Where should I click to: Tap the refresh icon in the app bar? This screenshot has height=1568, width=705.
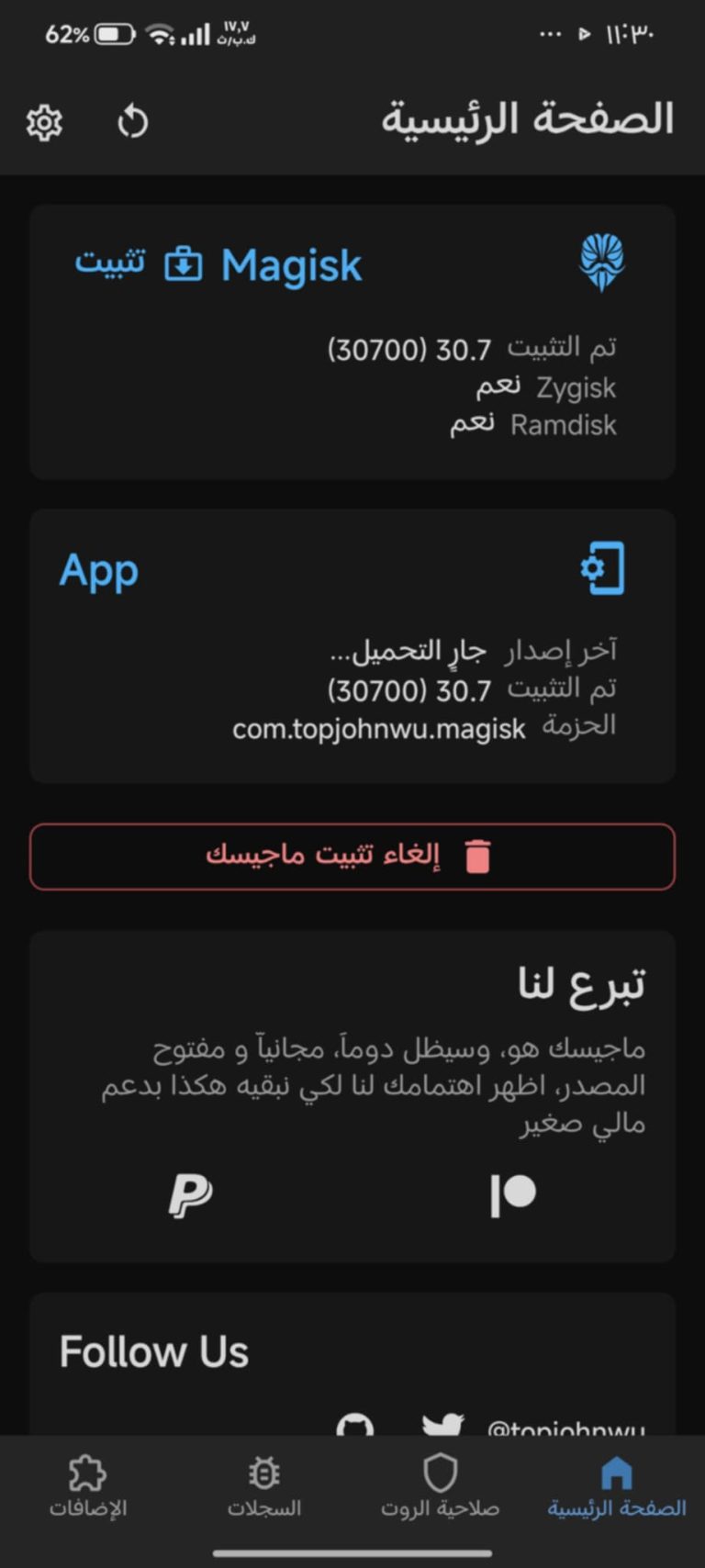coord(133,122)
